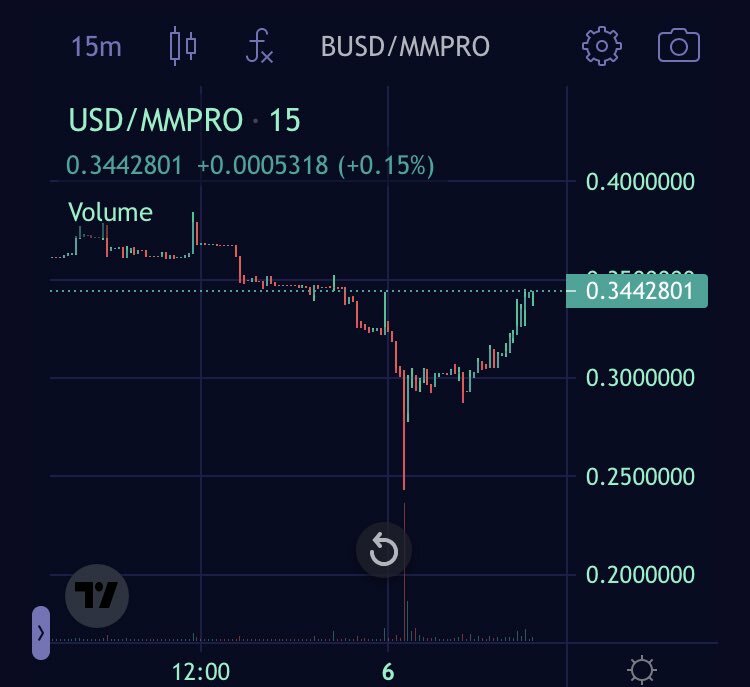Open the candlestick chart style selector
This screenshot has width=750, height=687.
[x=183, y=47]
